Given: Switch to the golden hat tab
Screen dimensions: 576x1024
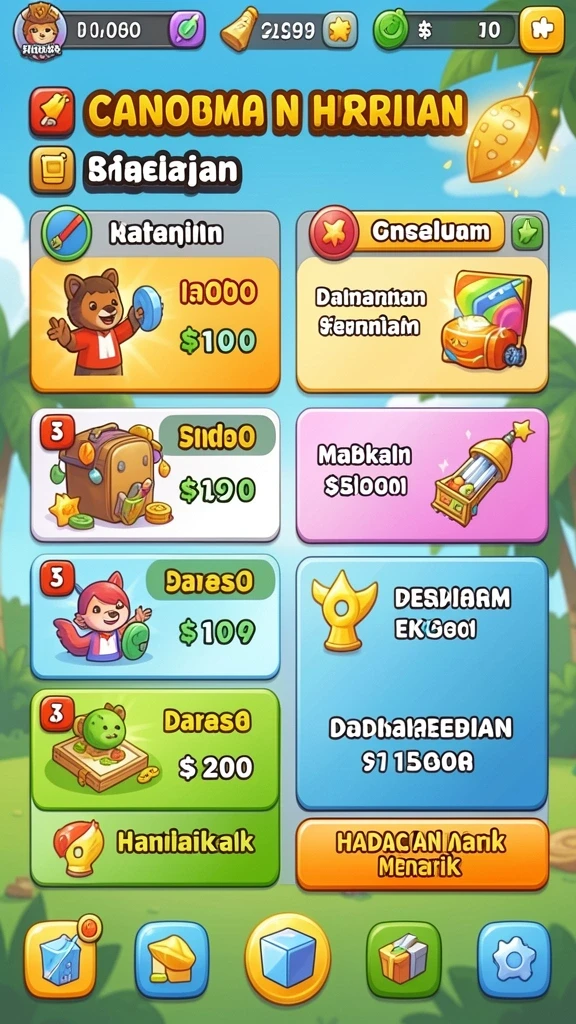Looking at the screenshot, I should coord(172,959).
